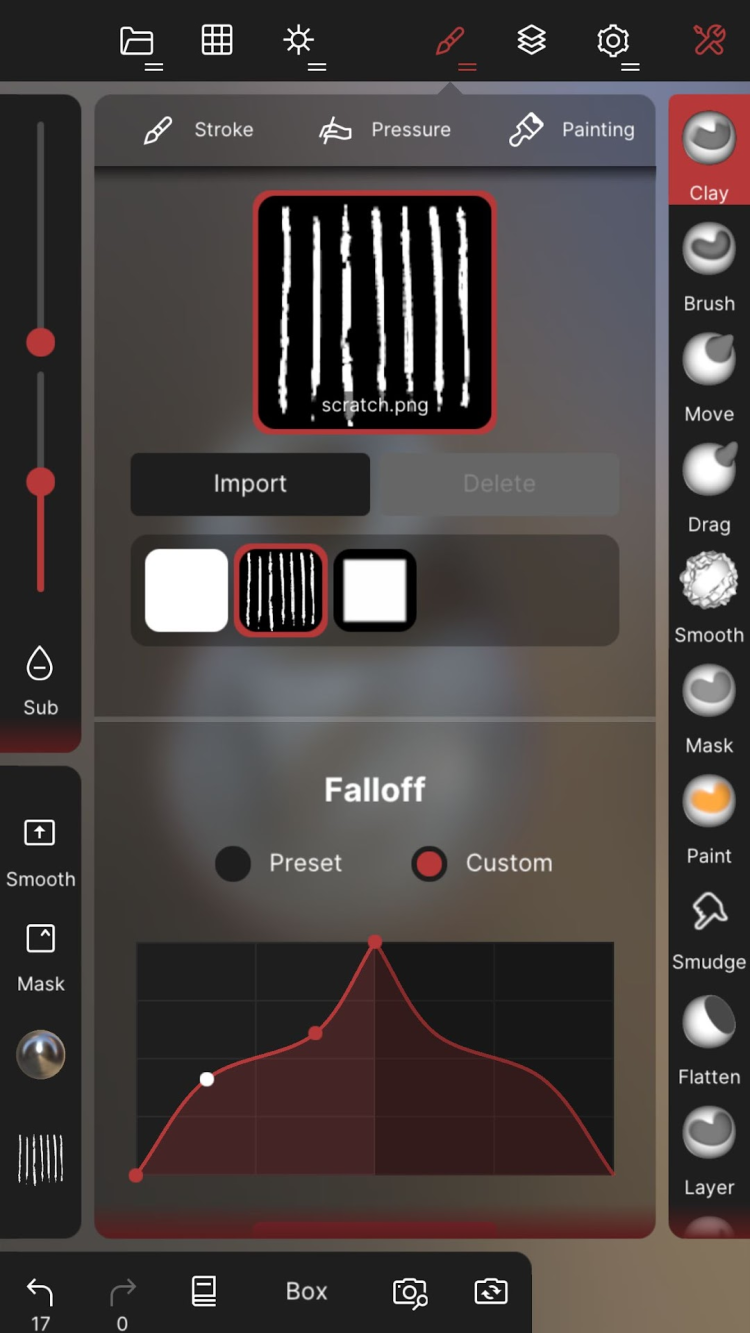The height and width of the screenshot is (1333, 750).
Task: Select the Preset falloff option
Action: pyautogui.click(x=233, y=863)
